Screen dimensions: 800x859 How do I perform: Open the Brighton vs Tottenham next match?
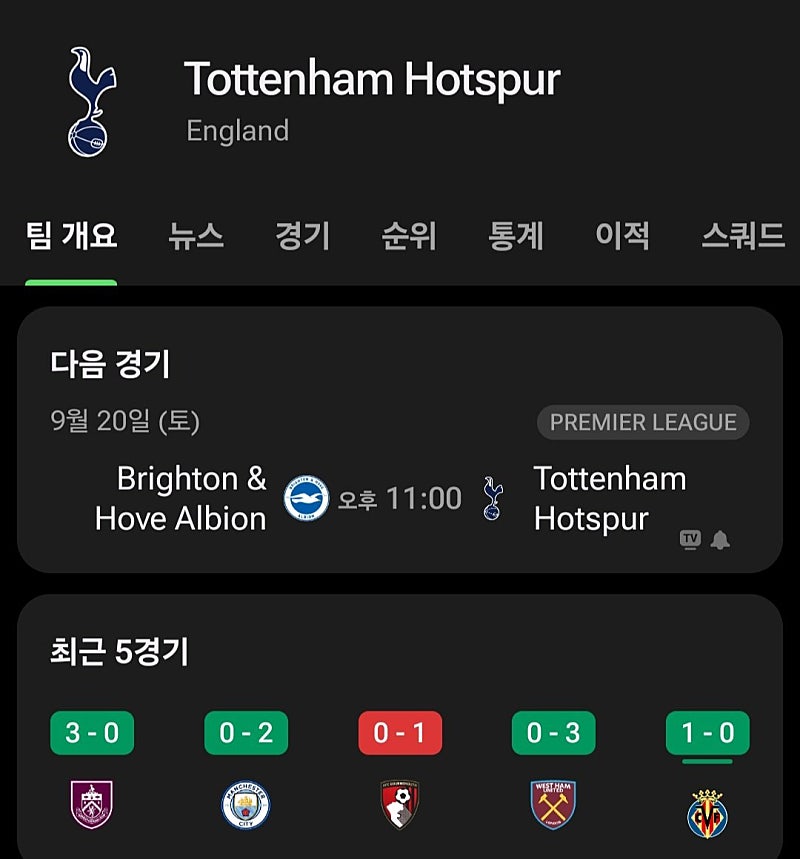pyautogui.click(x=400, y=498)
